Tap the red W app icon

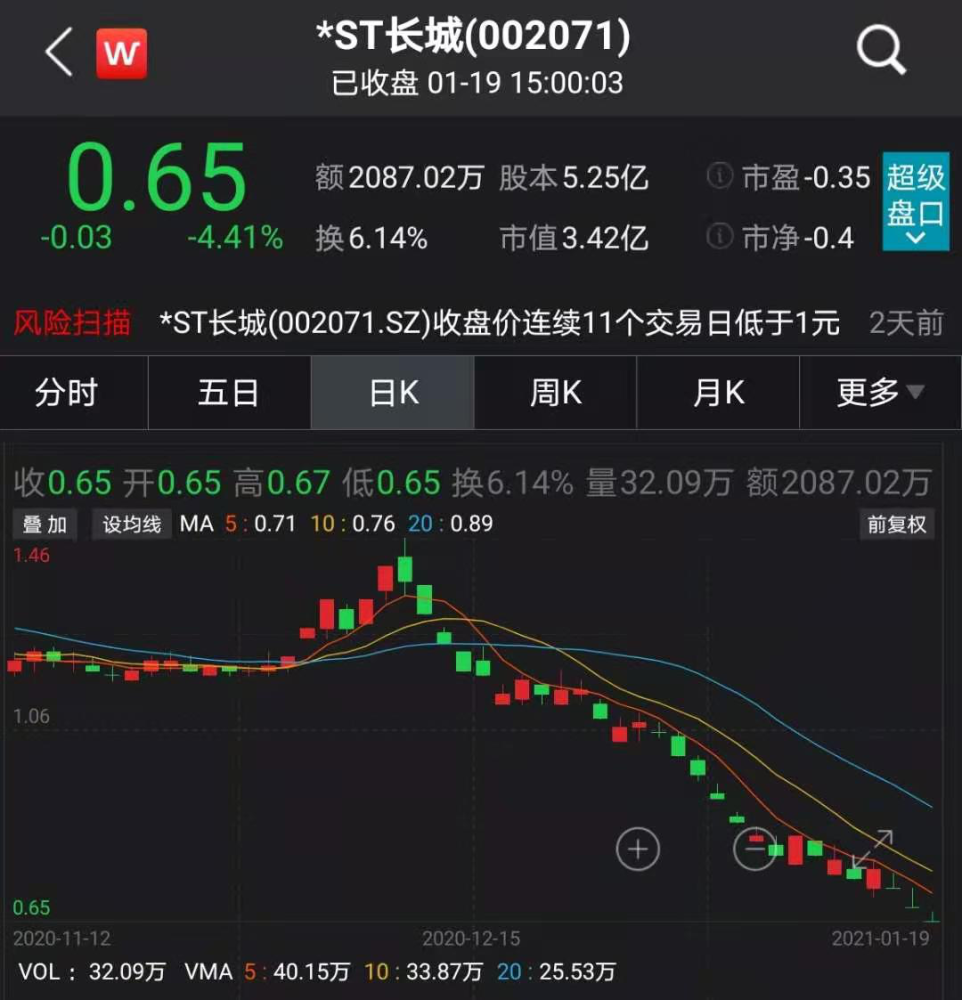coord(121,53)
